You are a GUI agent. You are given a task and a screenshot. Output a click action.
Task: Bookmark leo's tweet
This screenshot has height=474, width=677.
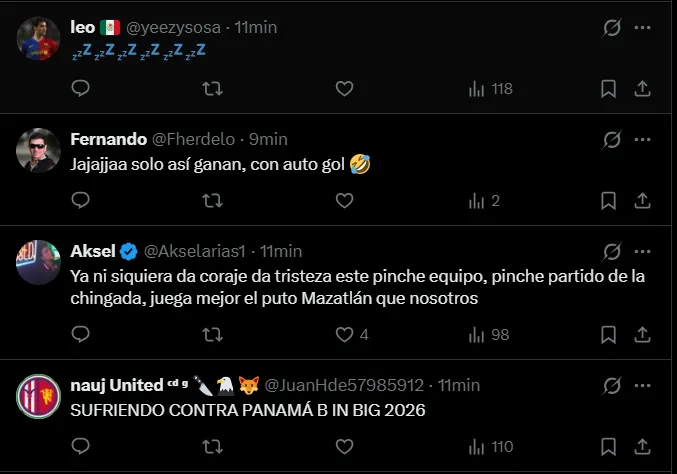pyautogui.click(x=608, y=89)
